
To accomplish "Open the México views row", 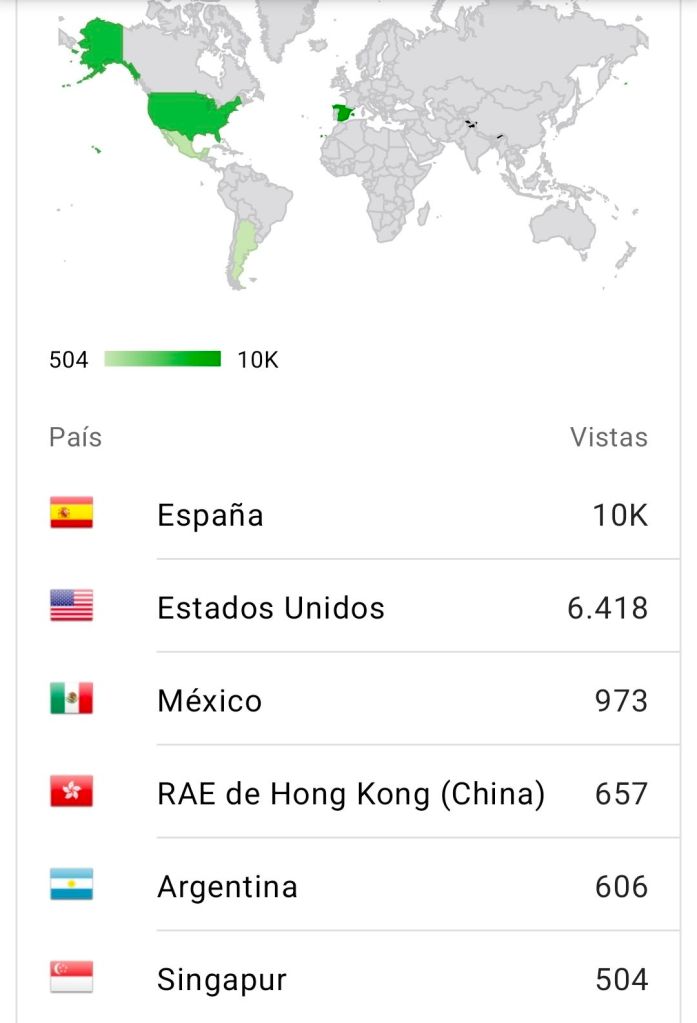I will click(x=348, y=699).
